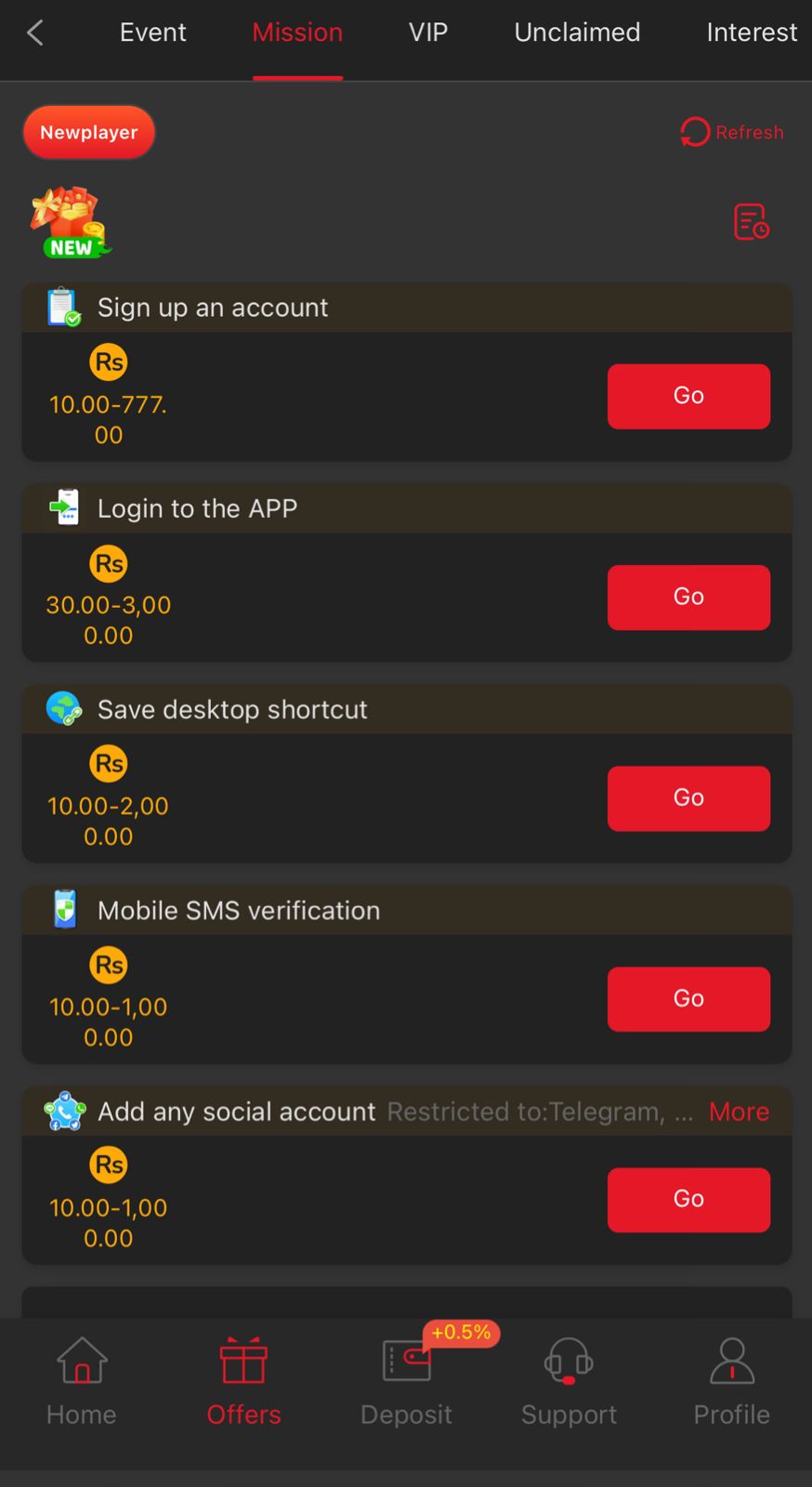
Task: Open Support via the headset icon
Action: point(568,1360)
